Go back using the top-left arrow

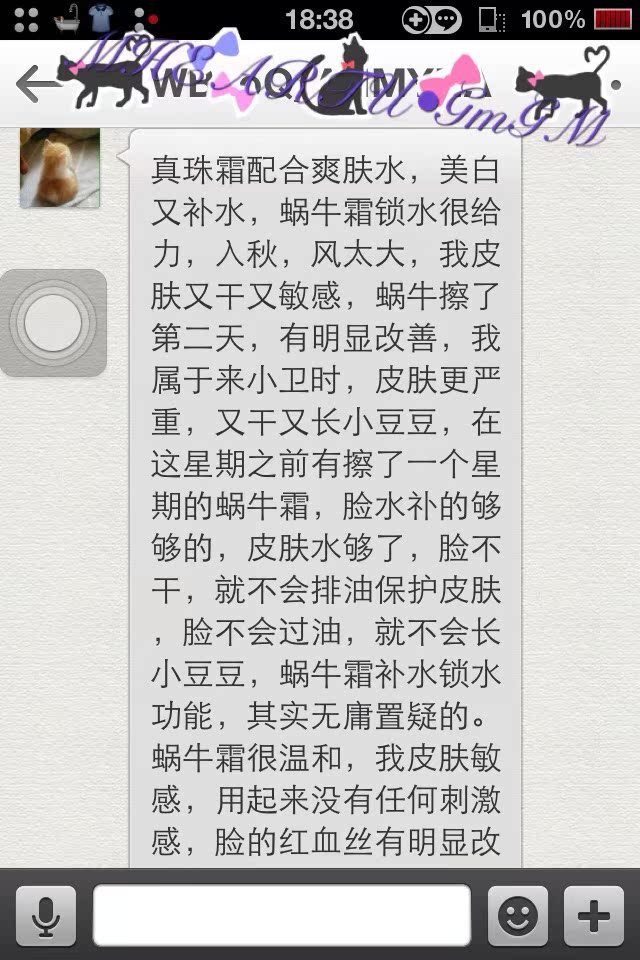pyautogui.click(x=38, y=84)
